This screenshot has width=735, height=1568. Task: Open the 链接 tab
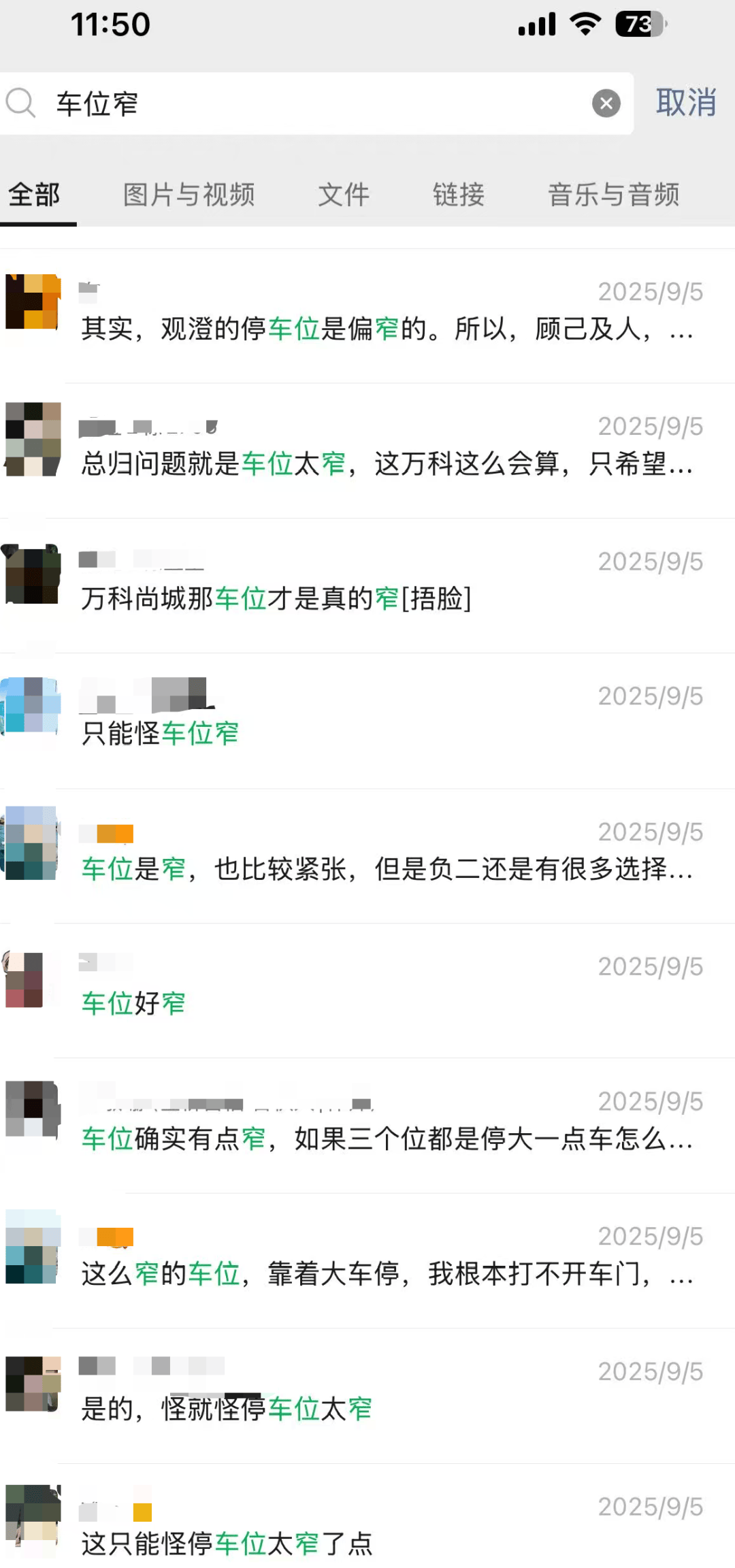[x=459, y=195]
